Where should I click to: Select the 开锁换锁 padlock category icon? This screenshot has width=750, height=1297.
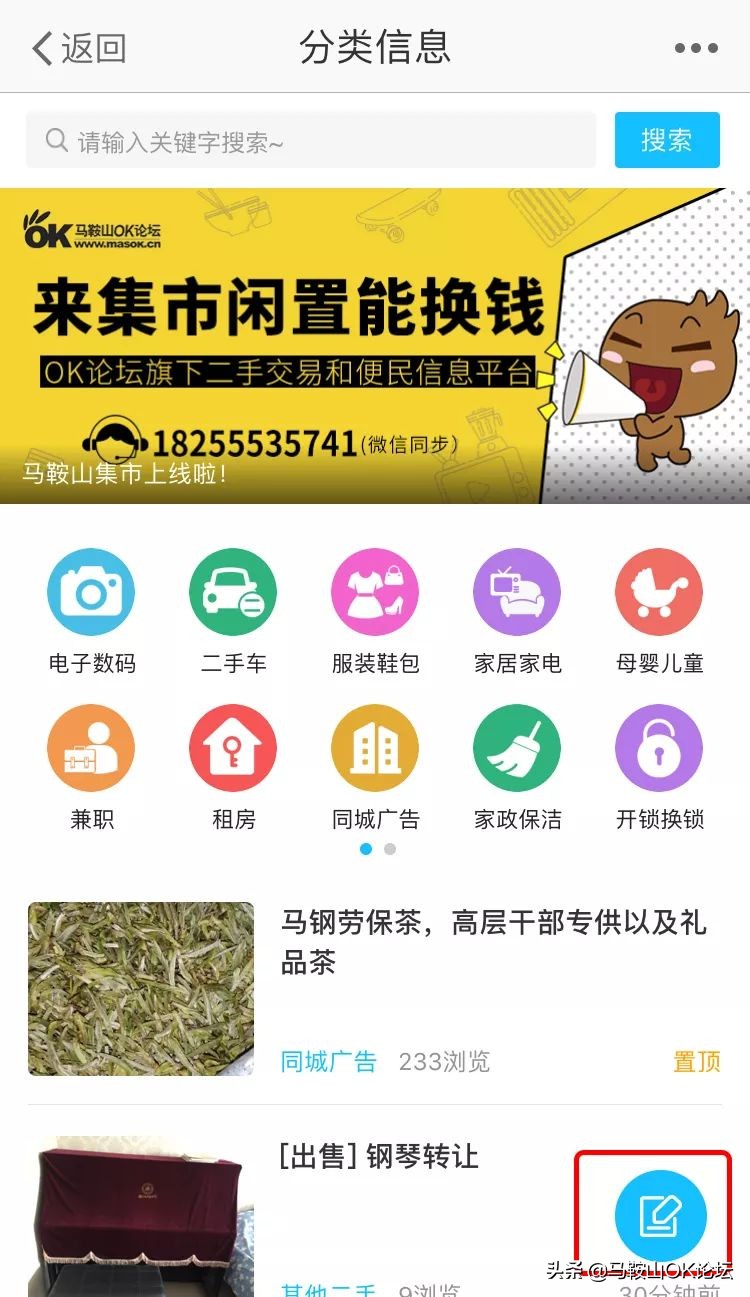point(659,746)
